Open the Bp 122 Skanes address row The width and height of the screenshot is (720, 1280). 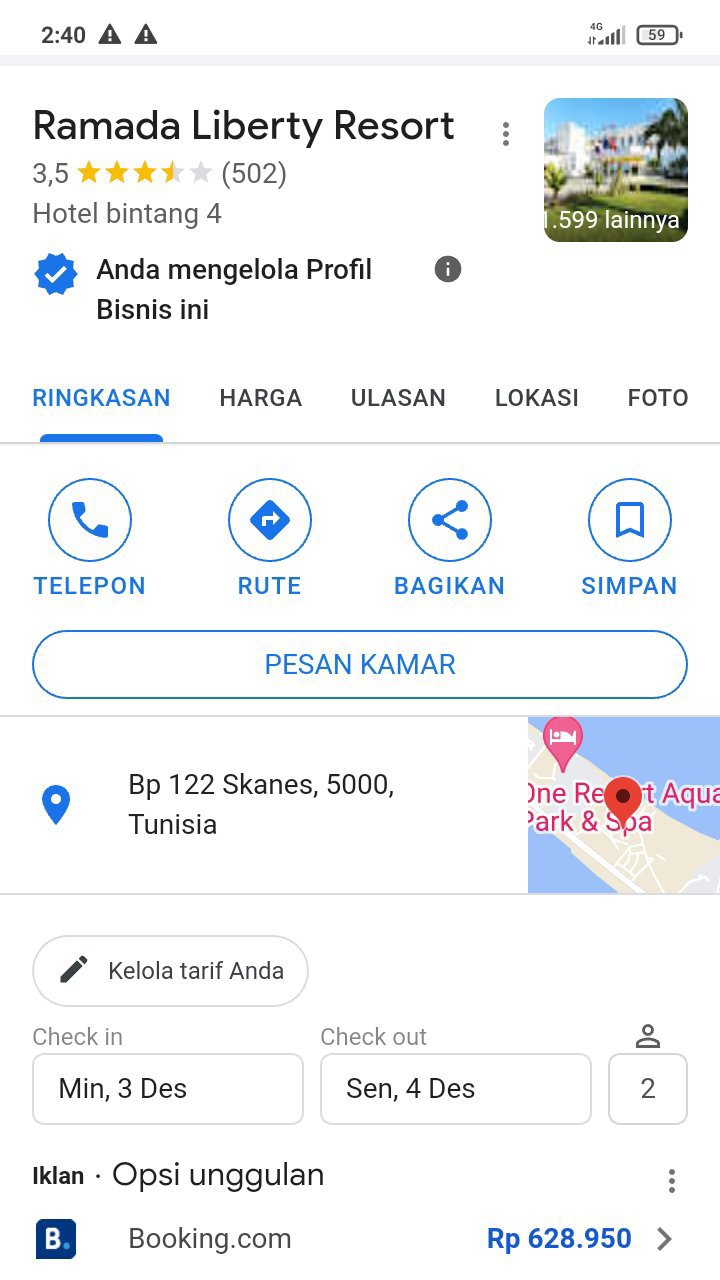pos(260,805)
